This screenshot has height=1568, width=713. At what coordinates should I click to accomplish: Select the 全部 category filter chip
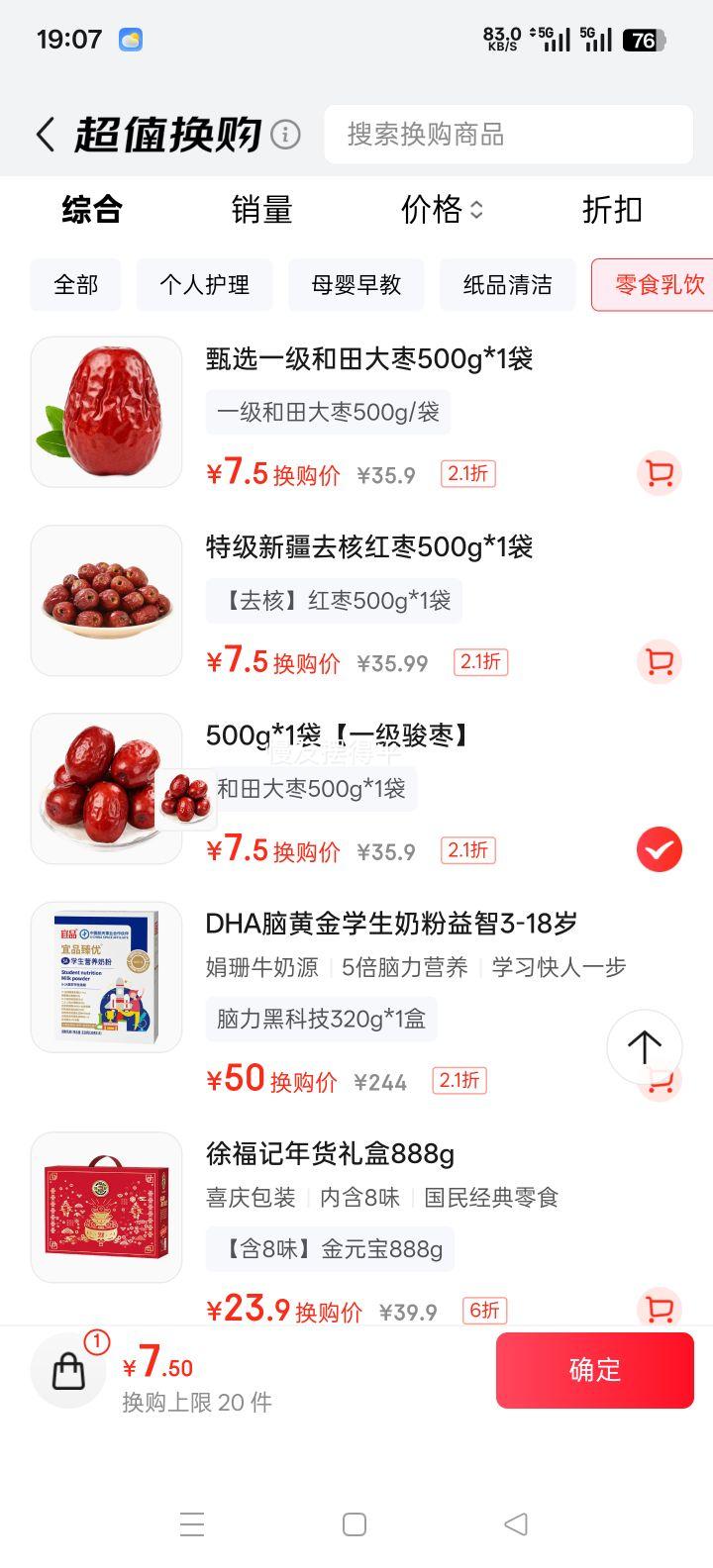[x=75, y=285]
